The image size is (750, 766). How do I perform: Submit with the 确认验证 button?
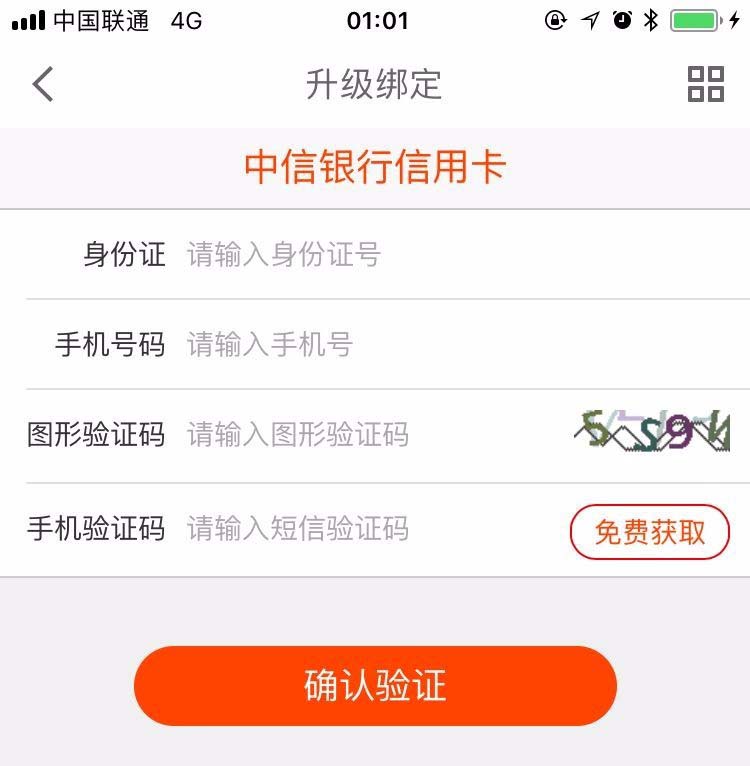tap(375, 686)
